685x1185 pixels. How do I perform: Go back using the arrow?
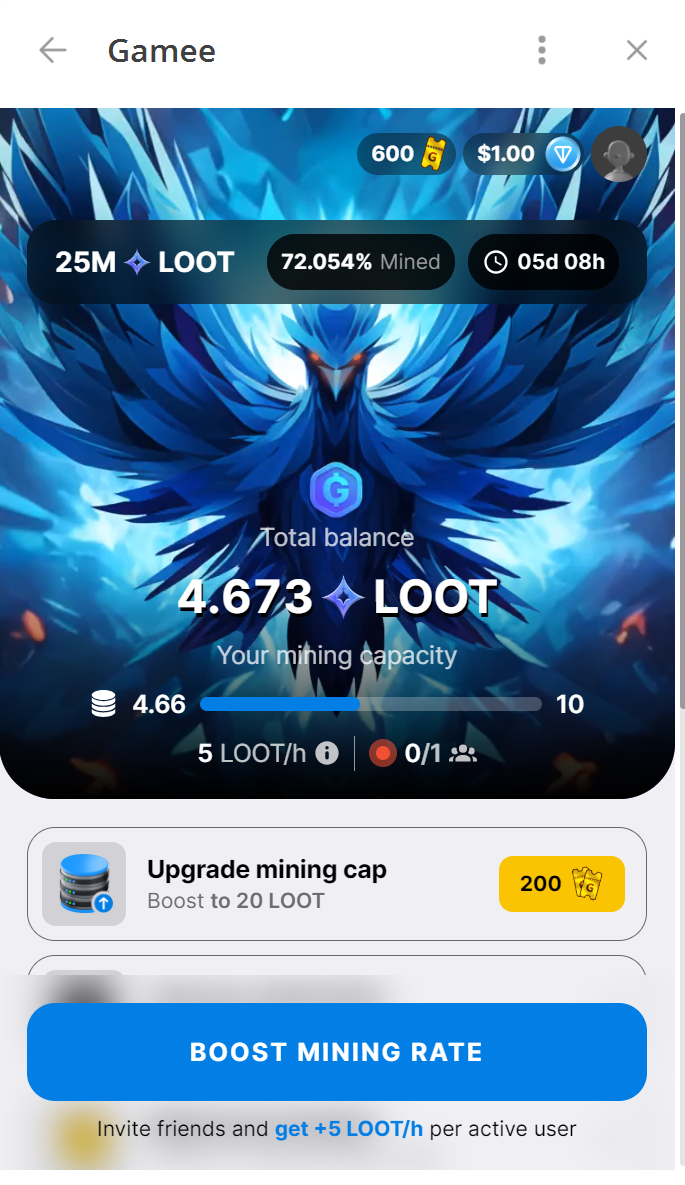tap(52, 50)
